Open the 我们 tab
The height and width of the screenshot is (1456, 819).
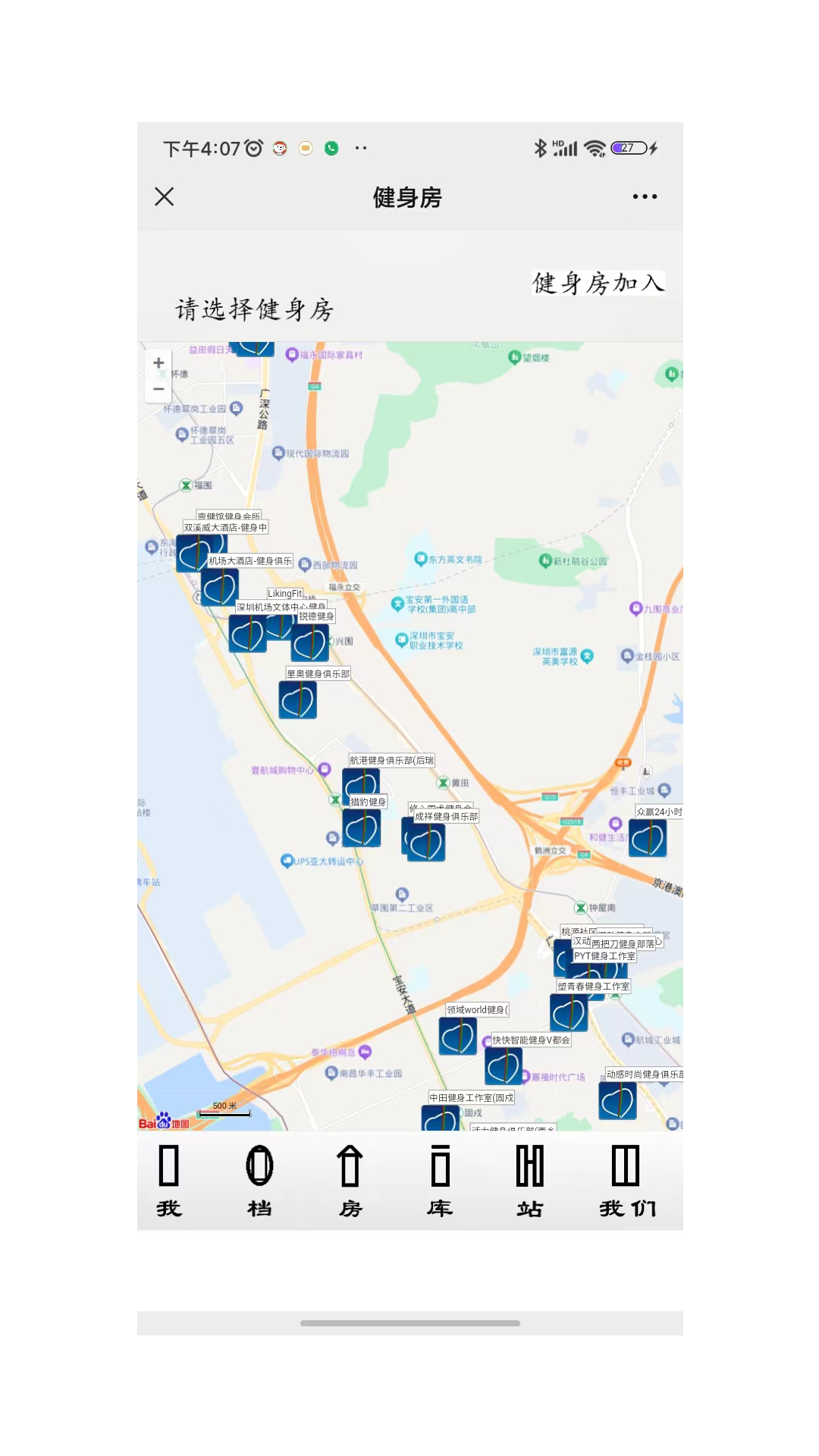[626, 1180]
